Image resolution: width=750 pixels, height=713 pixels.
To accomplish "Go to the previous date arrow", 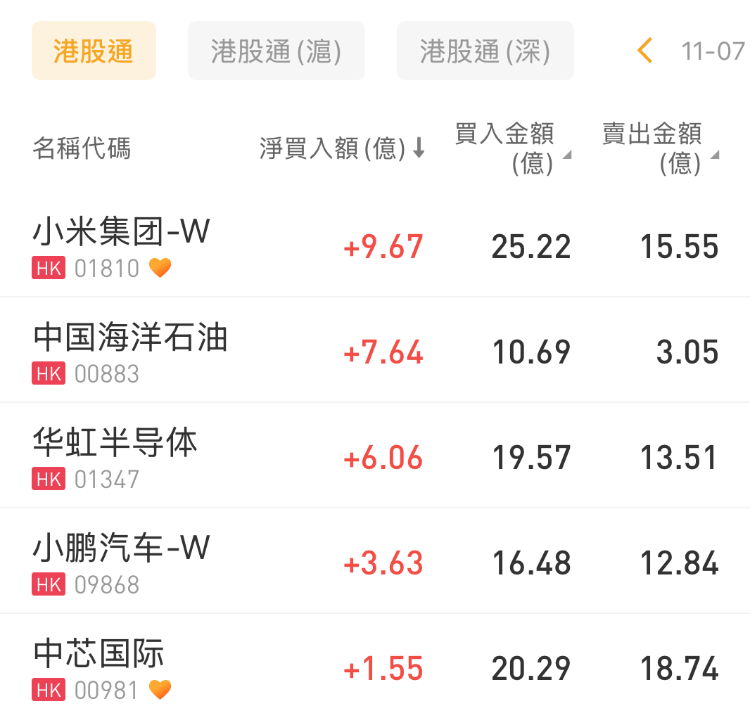I will 645,51.
